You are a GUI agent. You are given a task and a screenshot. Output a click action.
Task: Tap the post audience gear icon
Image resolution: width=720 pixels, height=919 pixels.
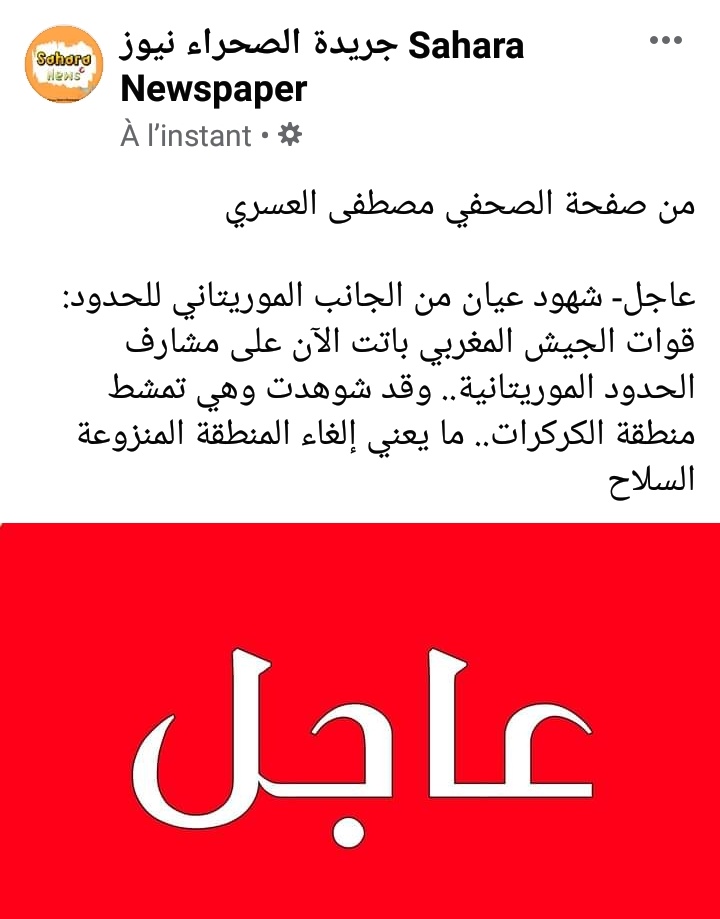(x=290, y=135)
